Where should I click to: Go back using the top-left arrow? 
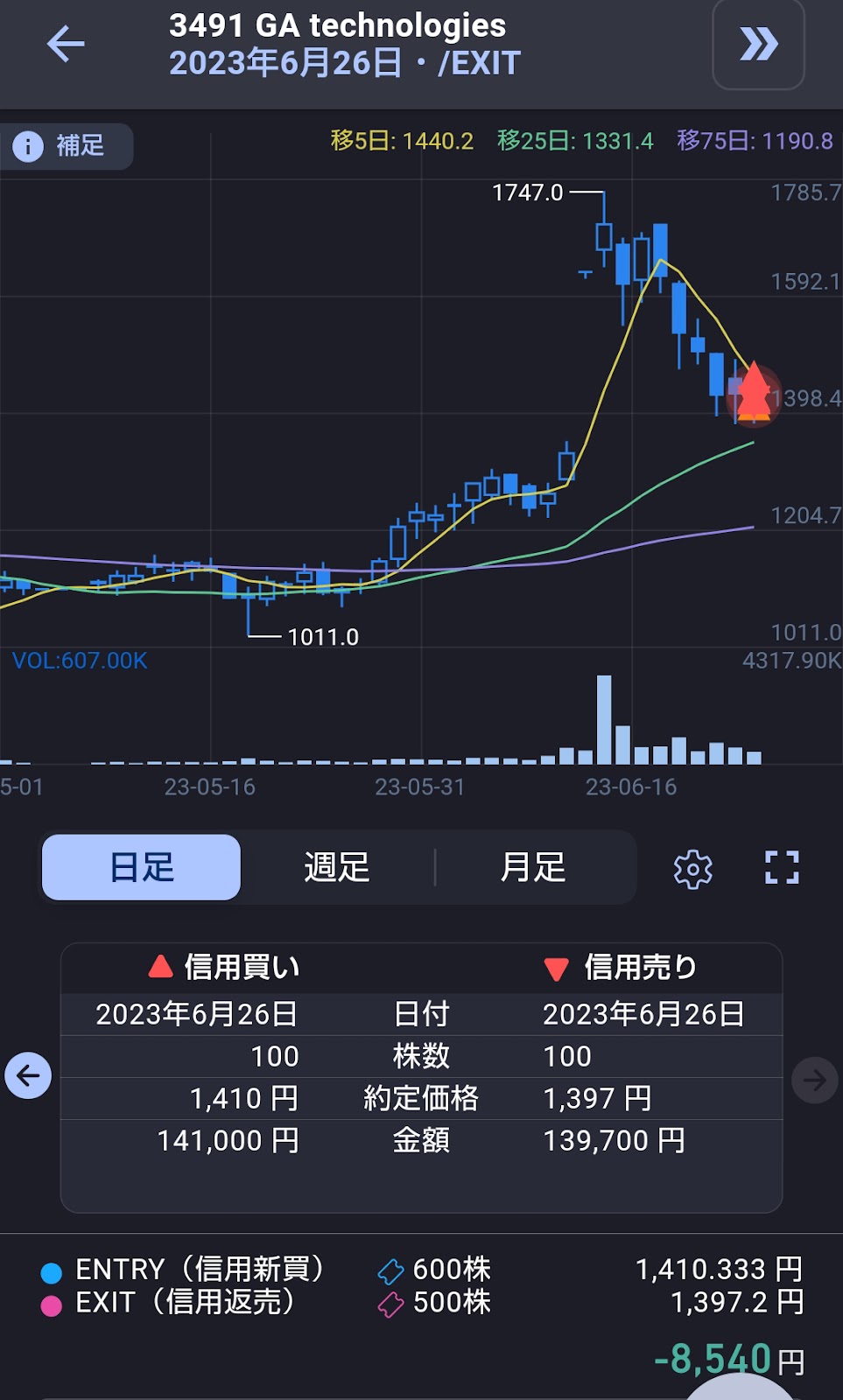point(66,44)
